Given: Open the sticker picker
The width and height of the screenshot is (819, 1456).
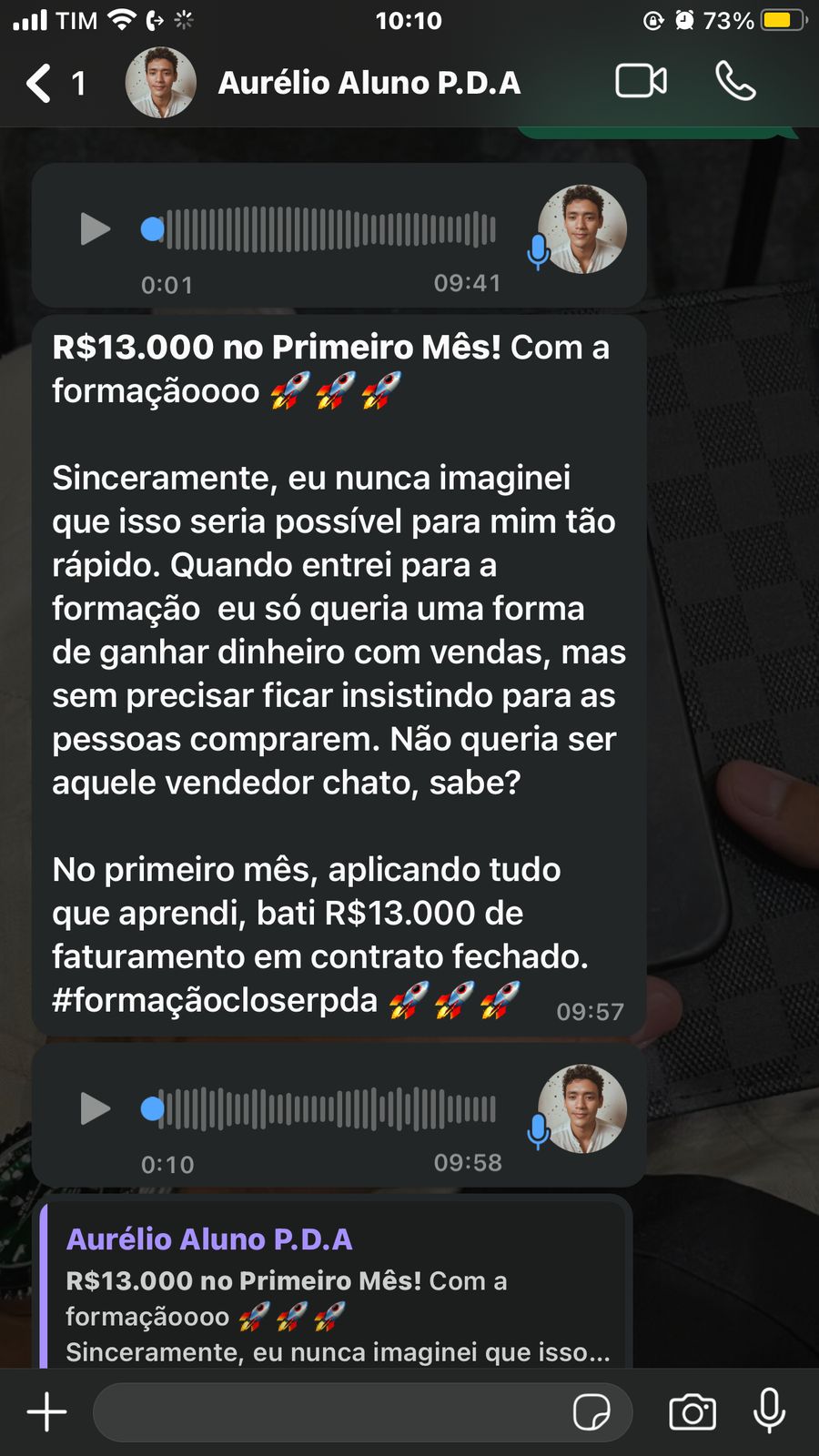Looking at the screenshot, I should 591,1412.
